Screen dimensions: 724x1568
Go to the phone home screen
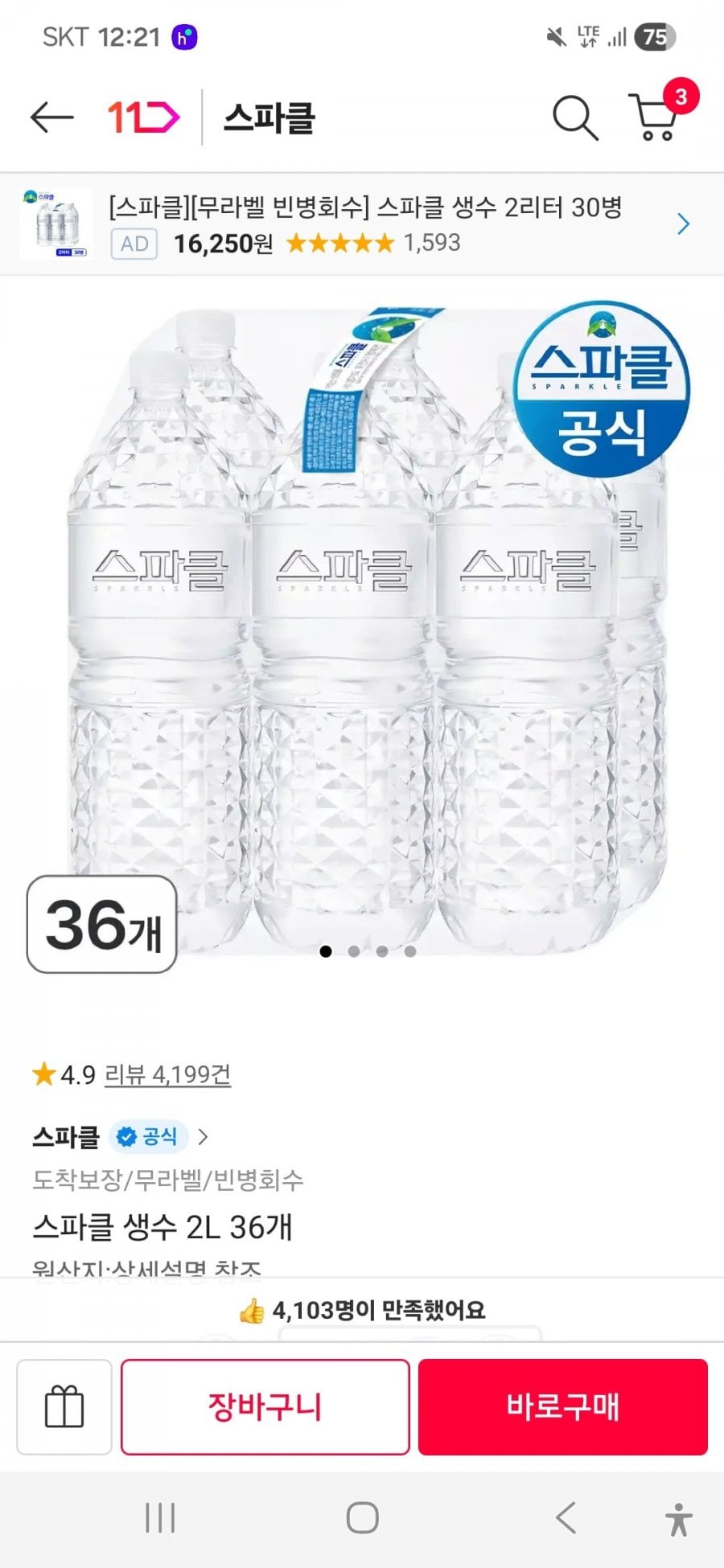pos(362,1518)
